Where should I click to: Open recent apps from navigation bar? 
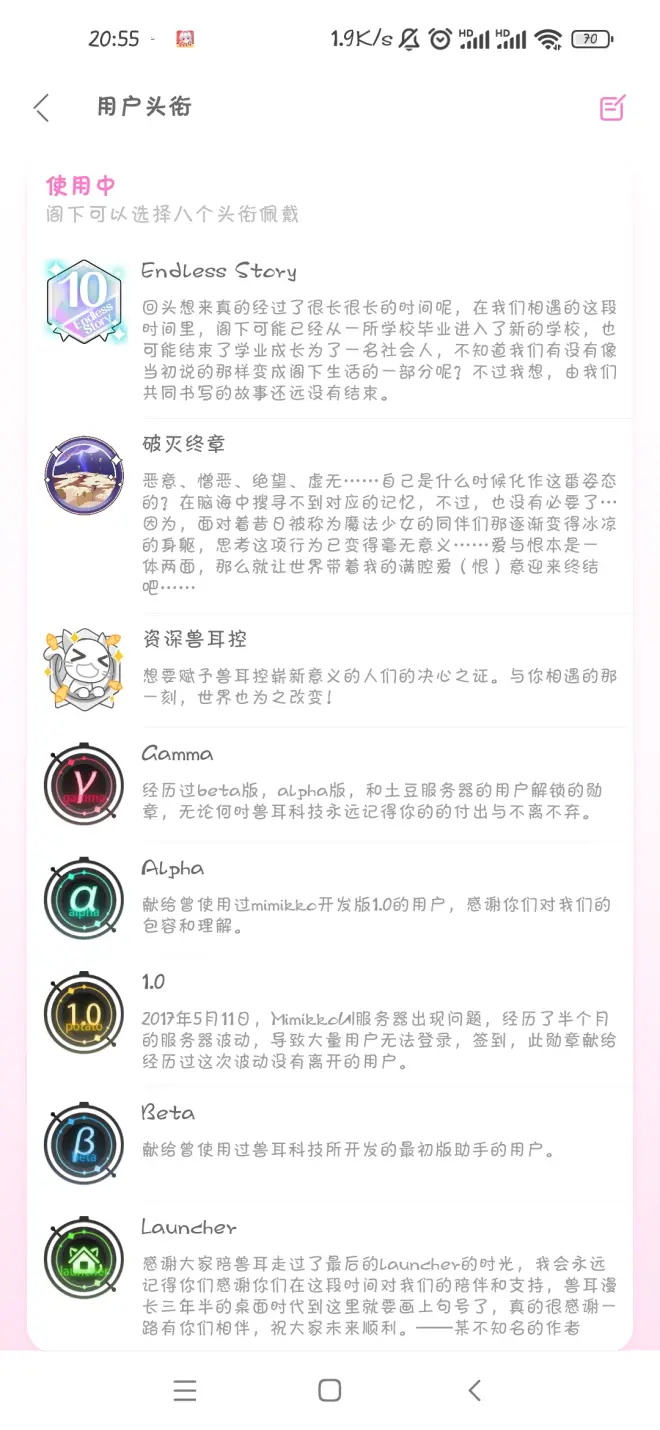184,1390
